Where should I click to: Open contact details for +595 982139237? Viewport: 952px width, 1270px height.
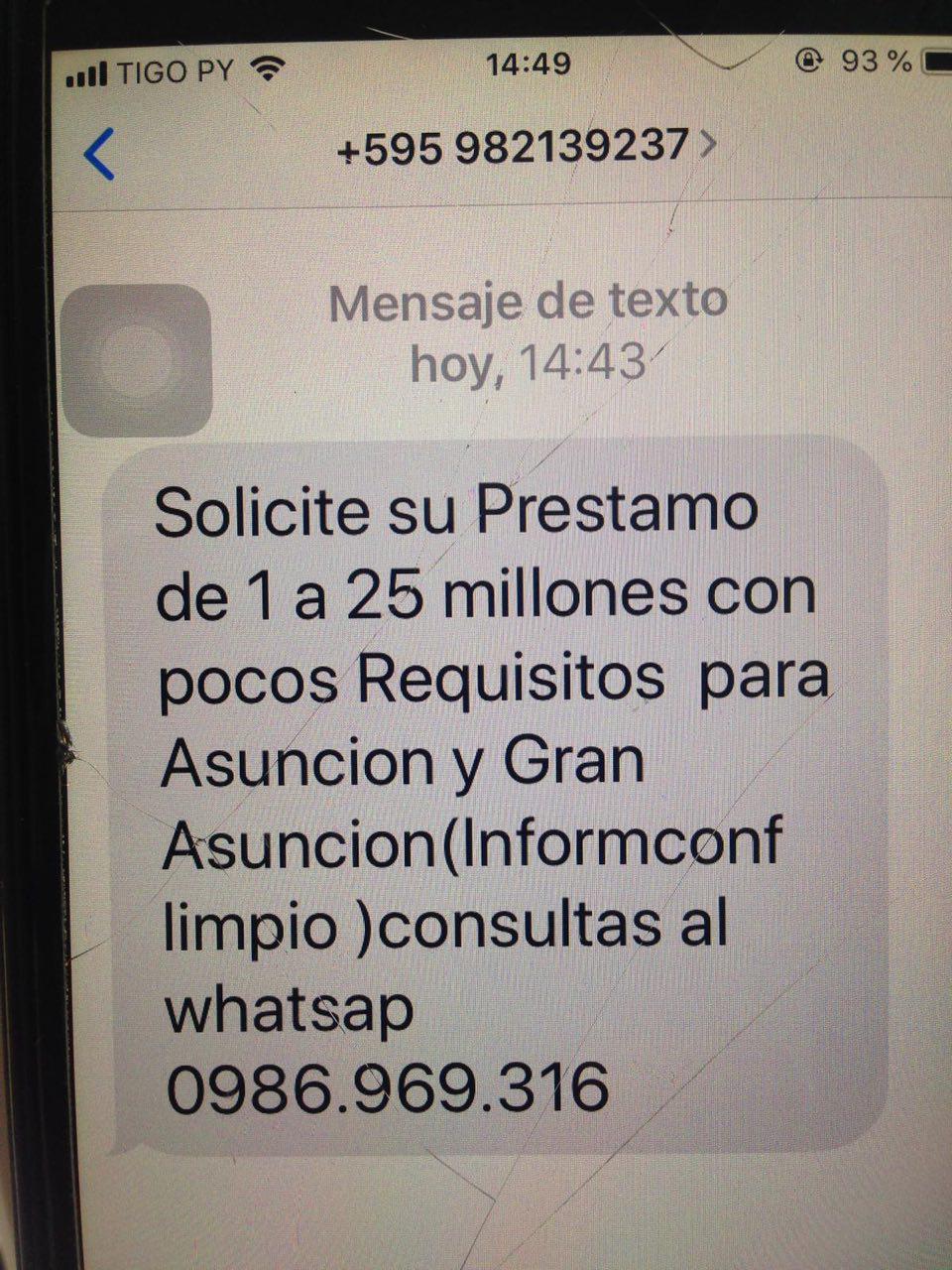[526, 147]
